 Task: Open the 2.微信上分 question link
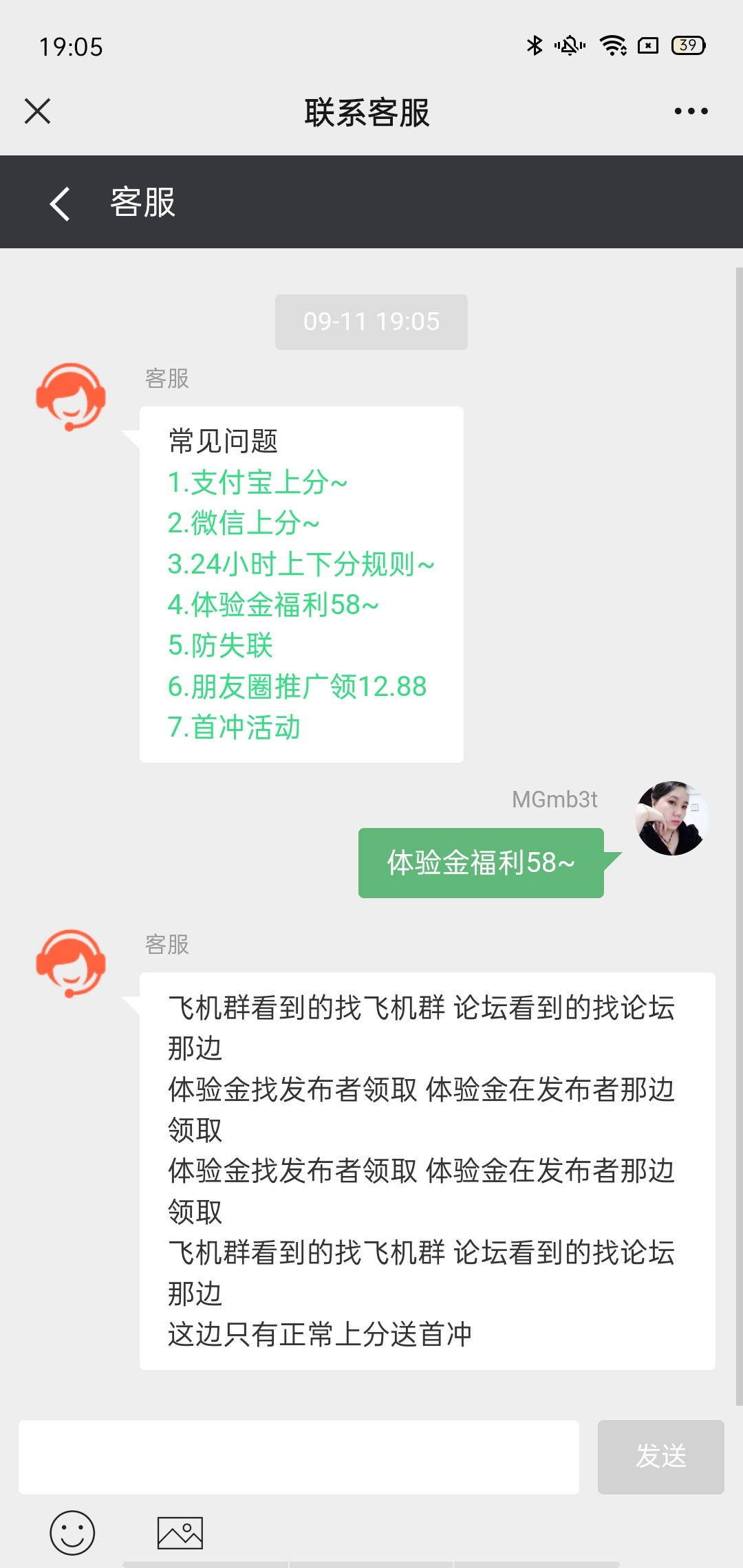tap(244, 523)
